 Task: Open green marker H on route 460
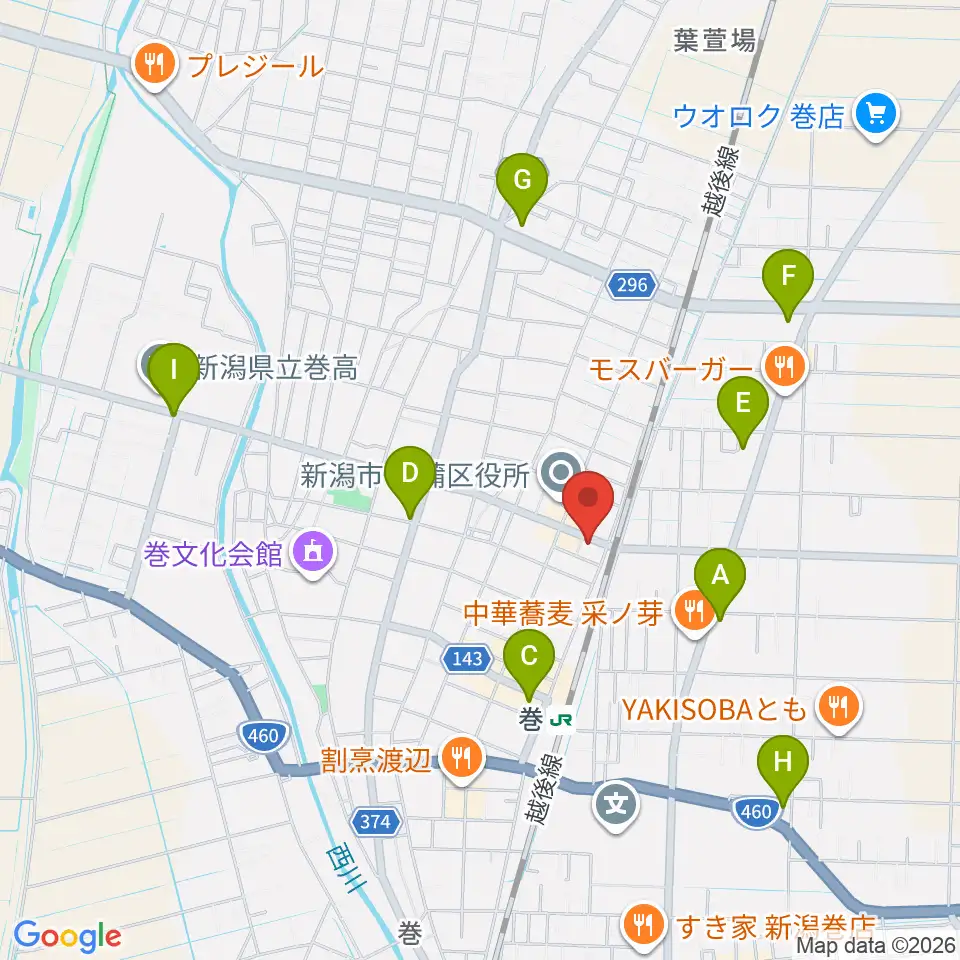click(x=782, y=769)
